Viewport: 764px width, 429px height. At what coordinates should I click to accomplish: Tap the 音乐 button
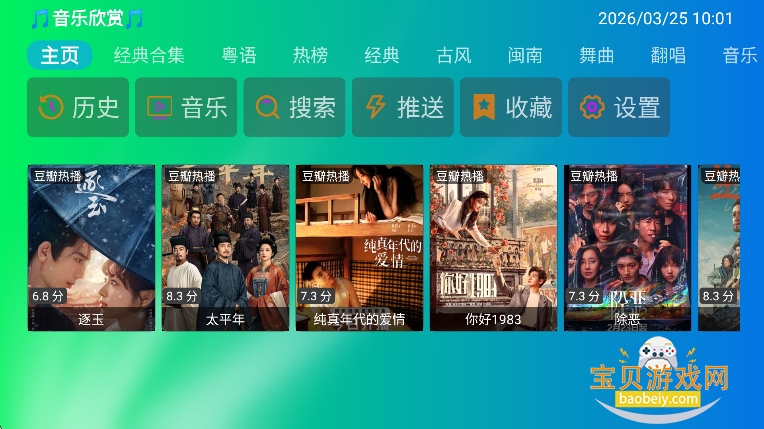(x=186, y=107)
